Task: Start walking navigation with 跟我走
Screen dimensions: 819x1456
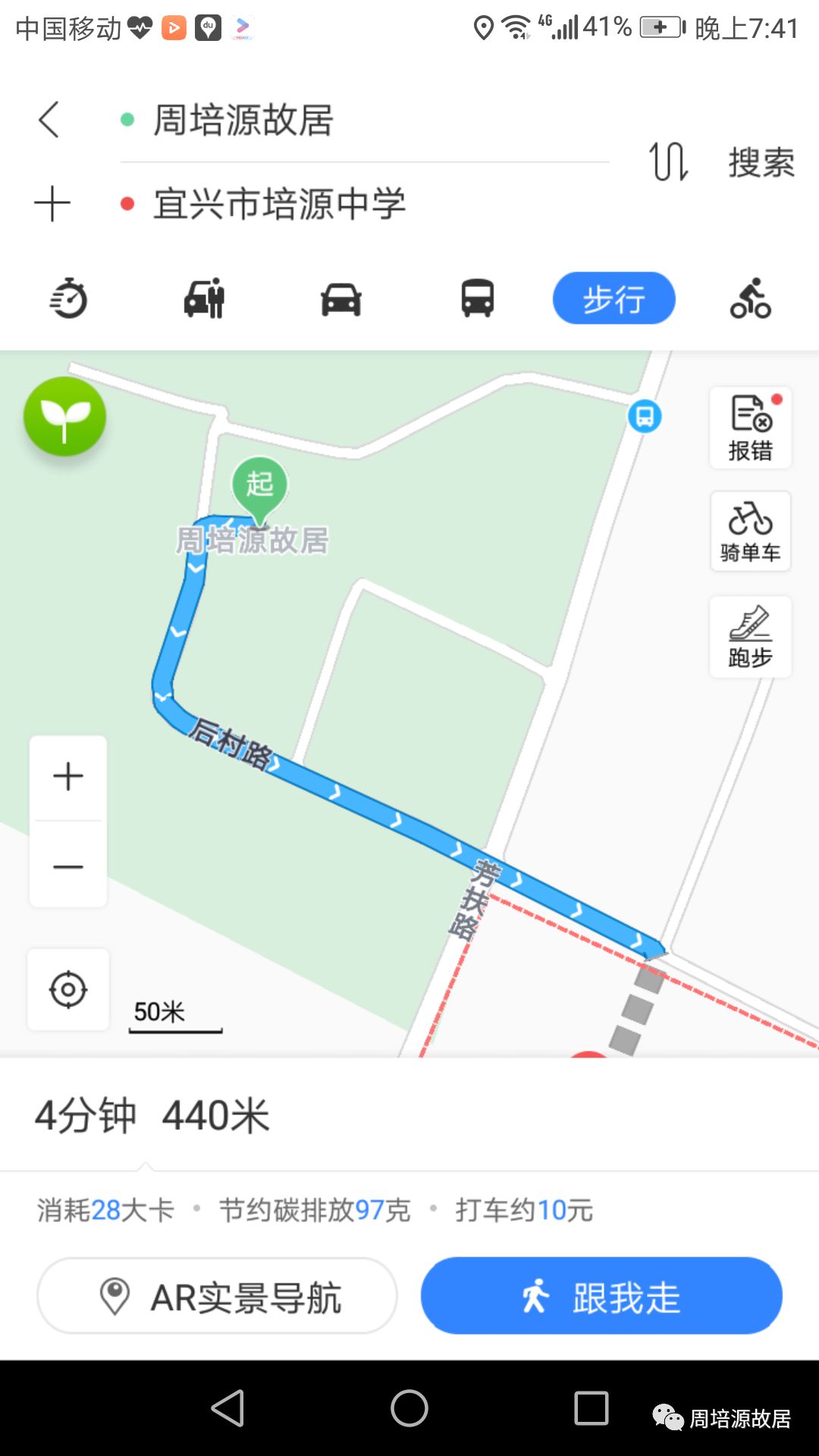Action: [x=601, y=1296]
